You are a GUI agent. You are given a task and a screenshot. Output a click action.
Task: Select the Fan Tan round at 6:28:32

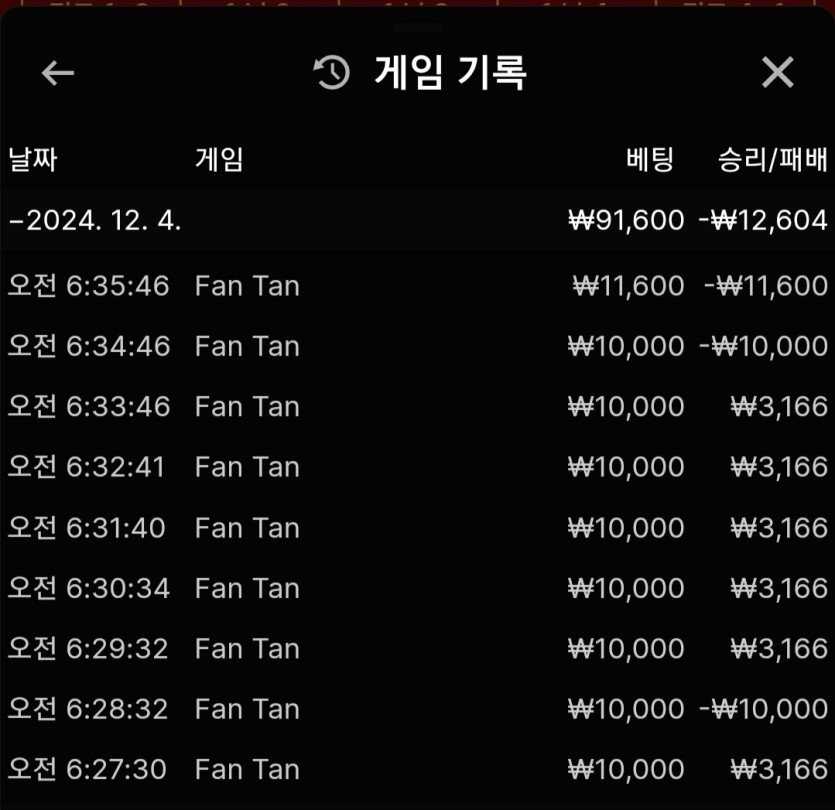pos(417,709)
